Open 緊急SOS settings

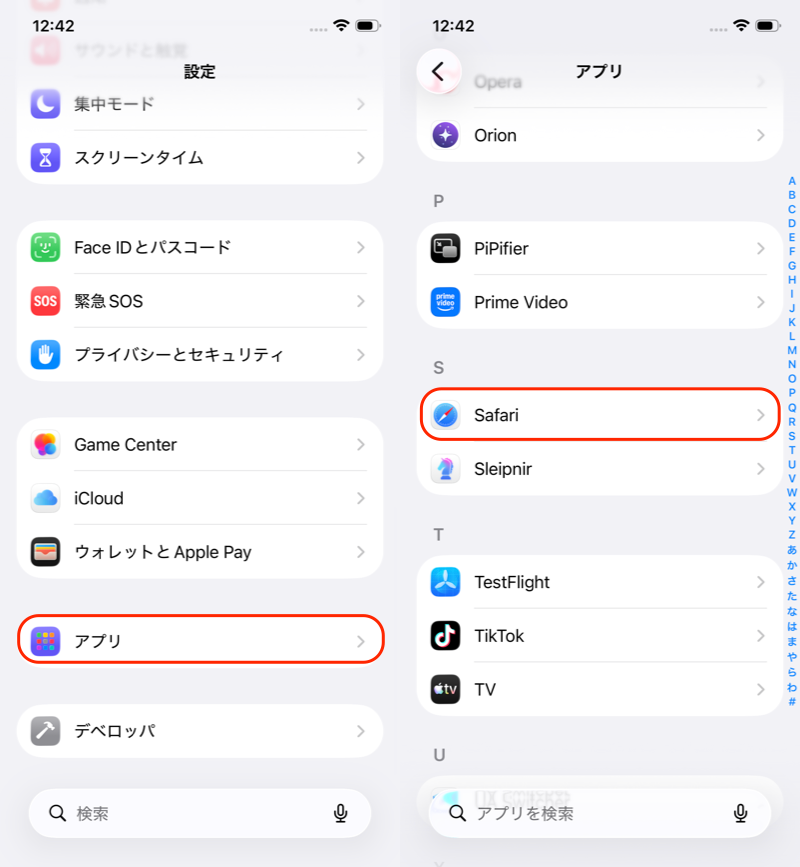200,301
